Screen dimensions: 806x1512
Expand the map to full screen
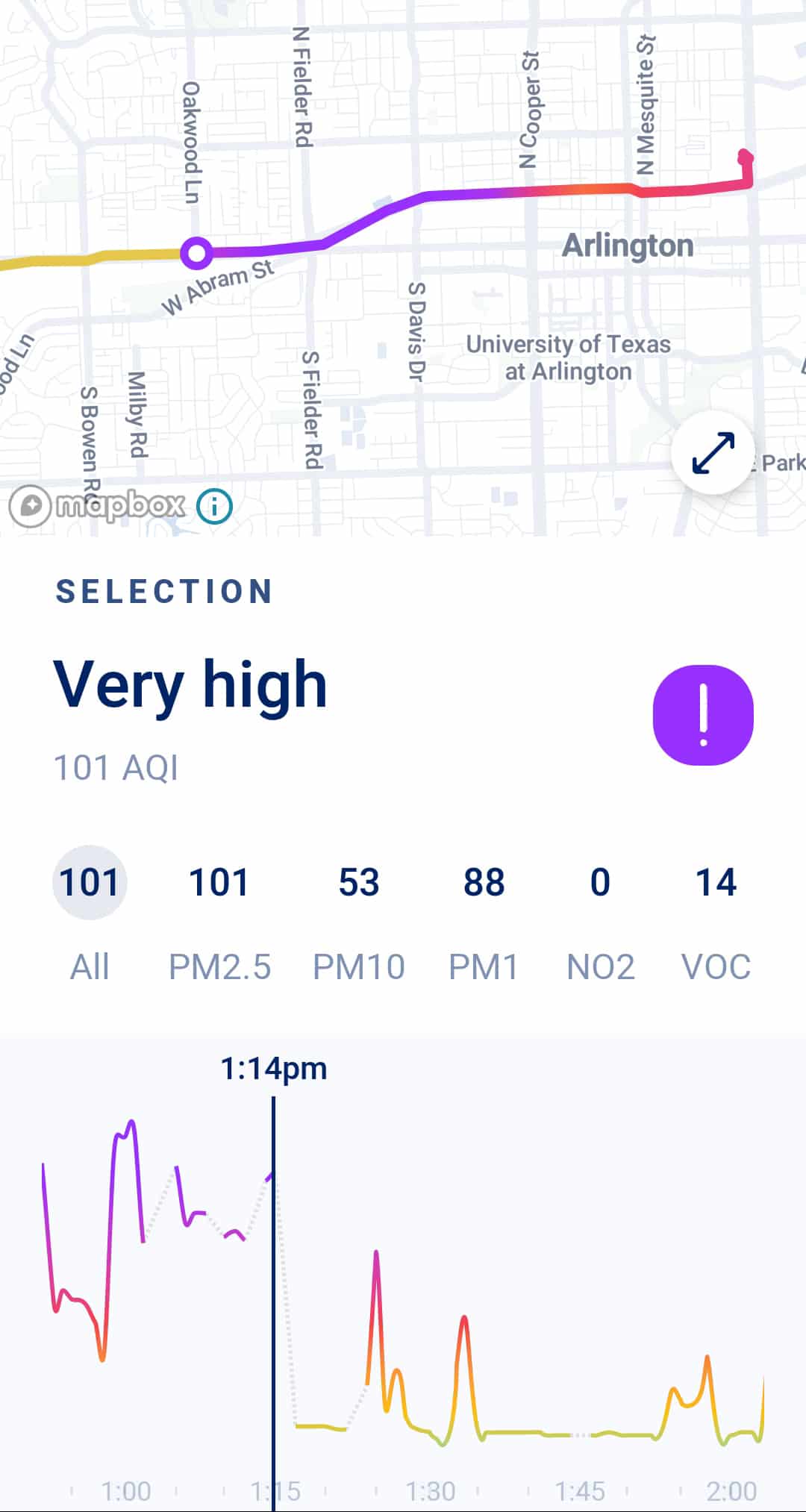[x=713, y=452]
